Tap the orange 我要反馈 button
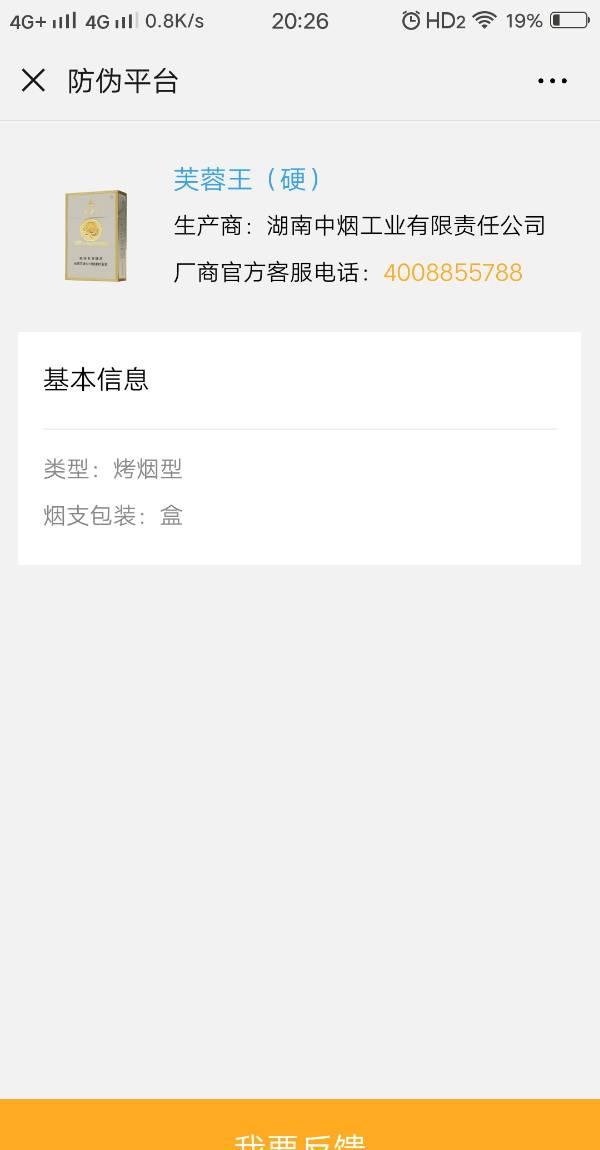The height and width of the screenshot is (1150, 600). point(300,1124)
